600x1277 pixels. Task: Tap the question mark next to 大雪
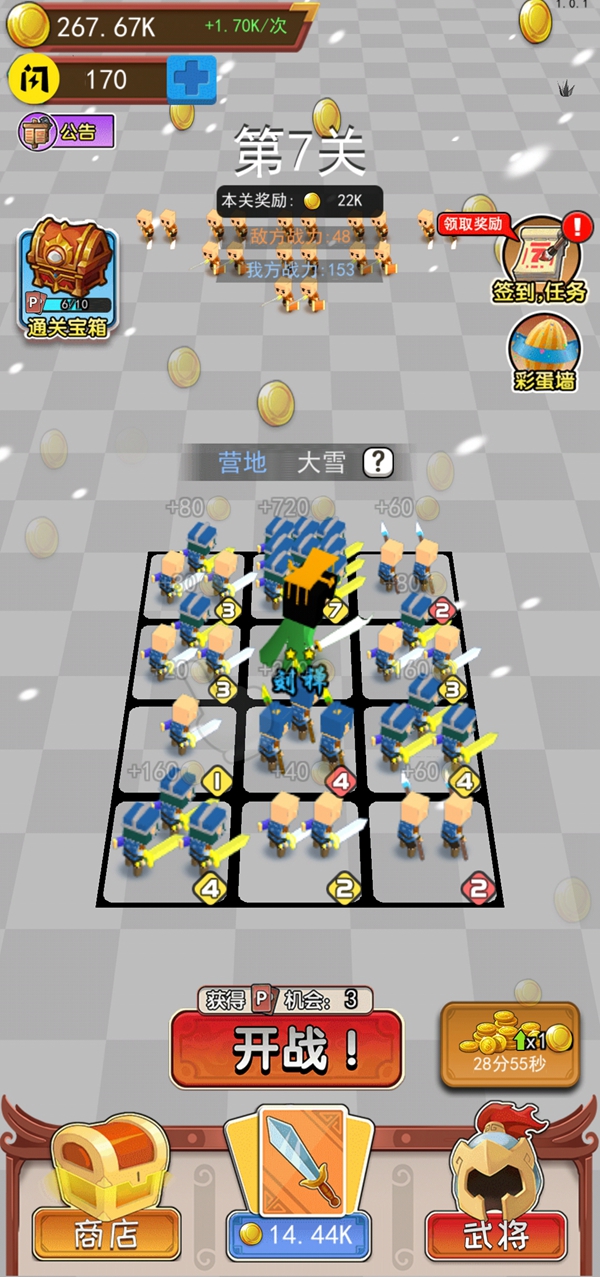tap(377, 462)
